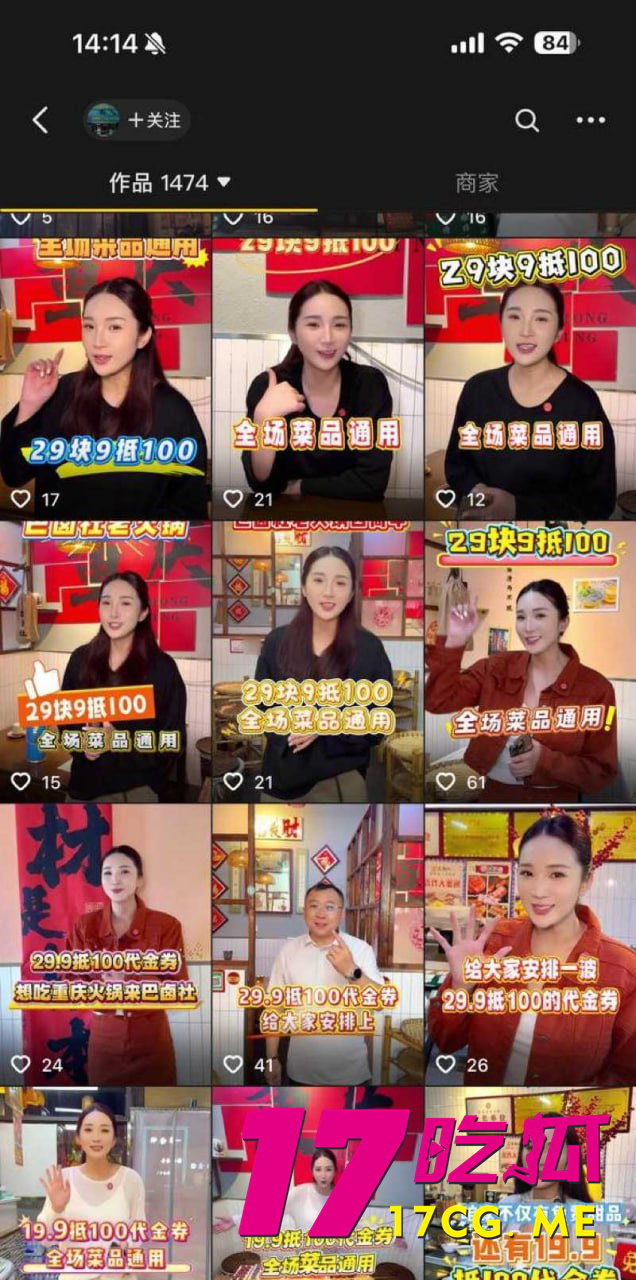Open the video with 26 likes
The image size is (636, 1280).
[x=530, y=945]
